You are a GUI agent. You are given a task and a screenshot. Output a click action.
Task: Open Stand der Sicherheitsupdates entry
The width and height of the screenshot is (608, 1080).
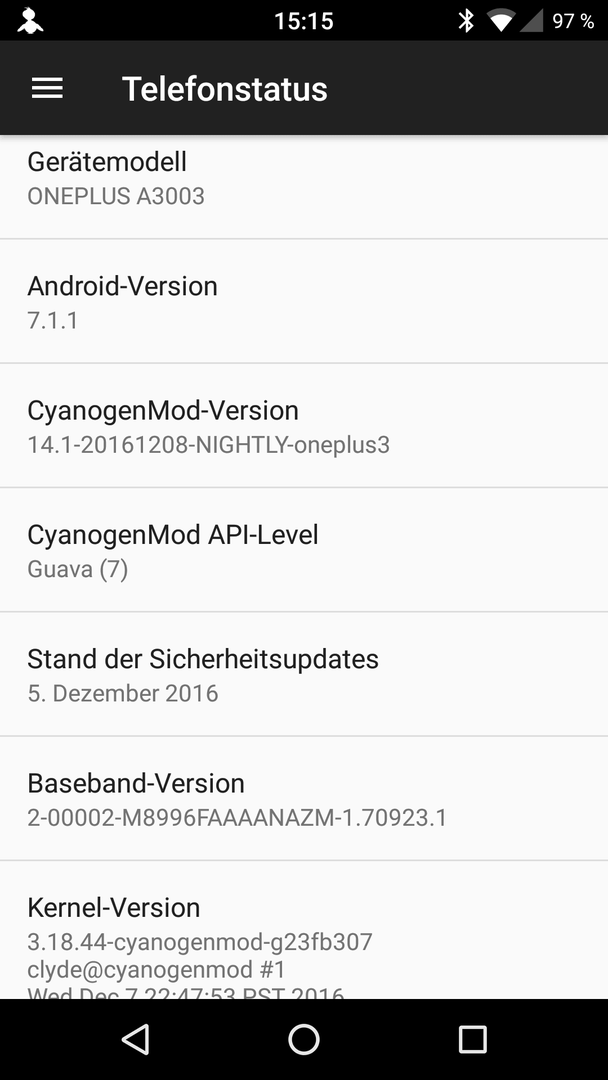(x=304, y=674)
